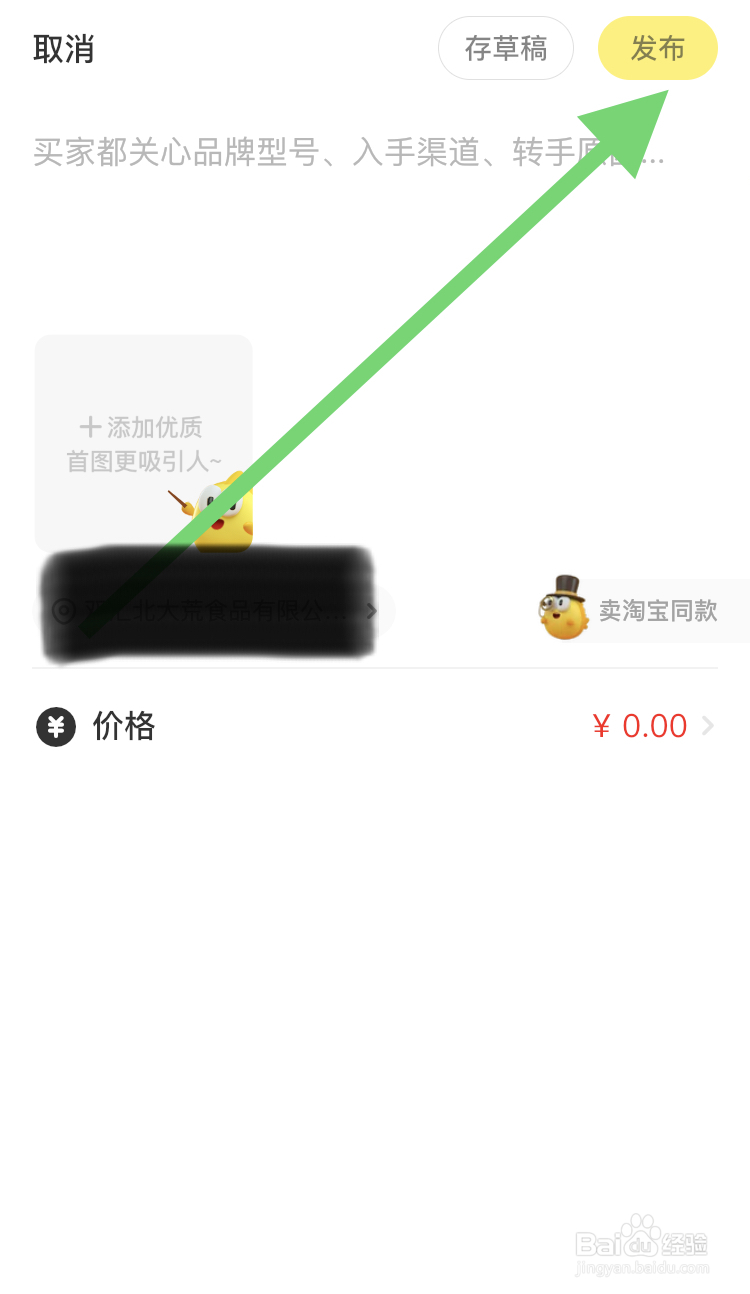Select the location pin icon on the black bar

click(61, 610)
